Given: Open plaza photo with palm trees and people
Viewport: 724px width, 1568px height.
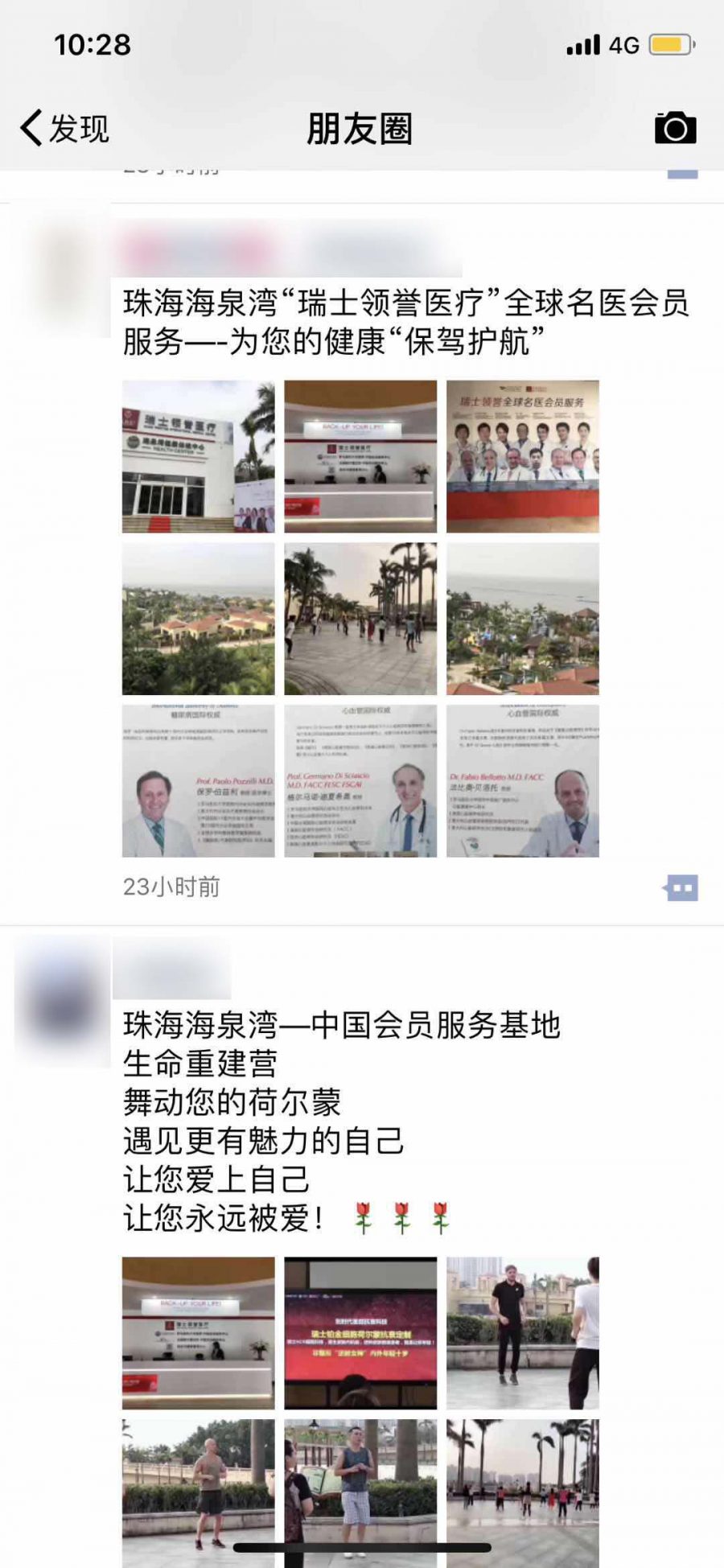Looking at the screenshot, I should tap(360, 619).
